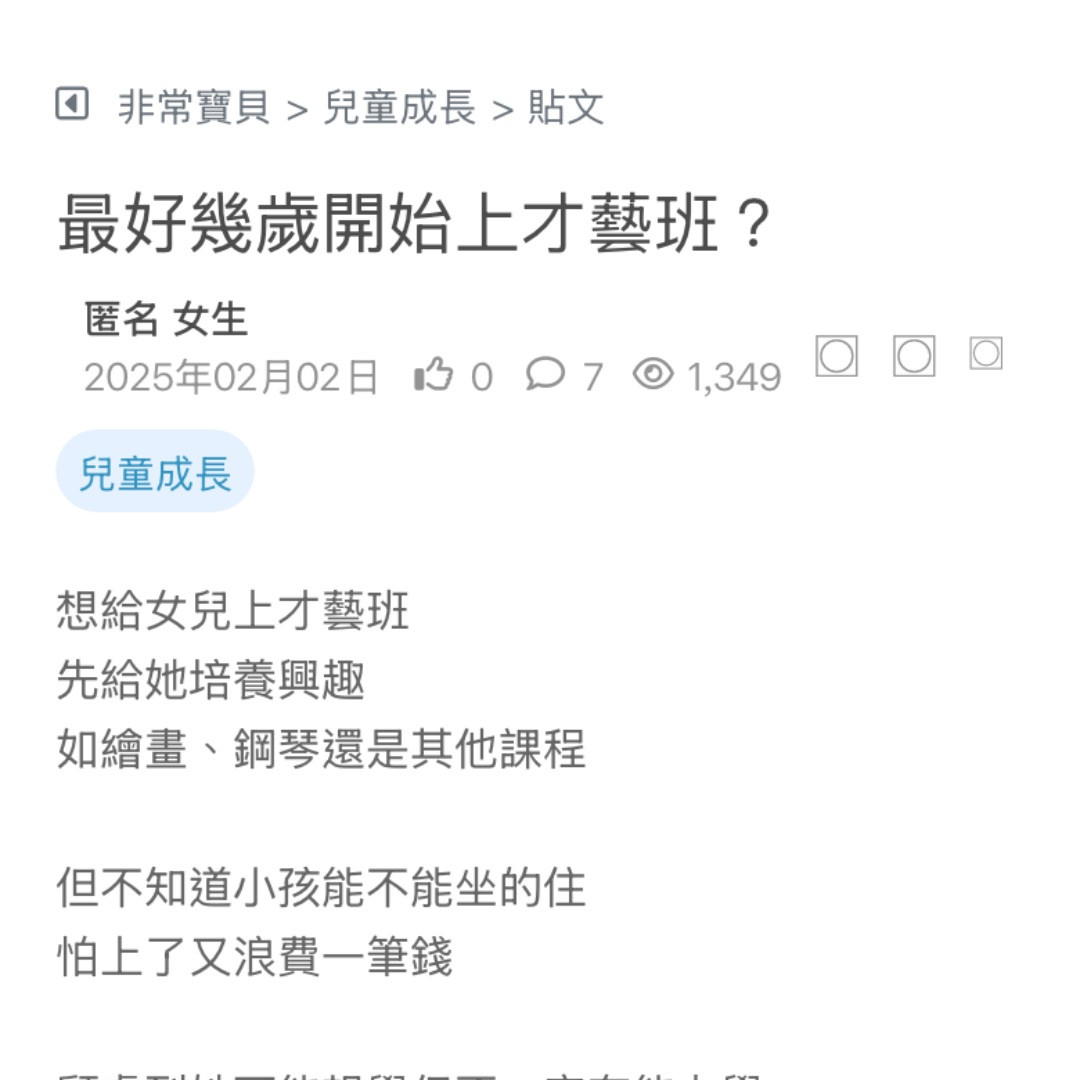Go to 兒童成長 in the breadcrumb

pyautogui.click(x=399, y=107)
